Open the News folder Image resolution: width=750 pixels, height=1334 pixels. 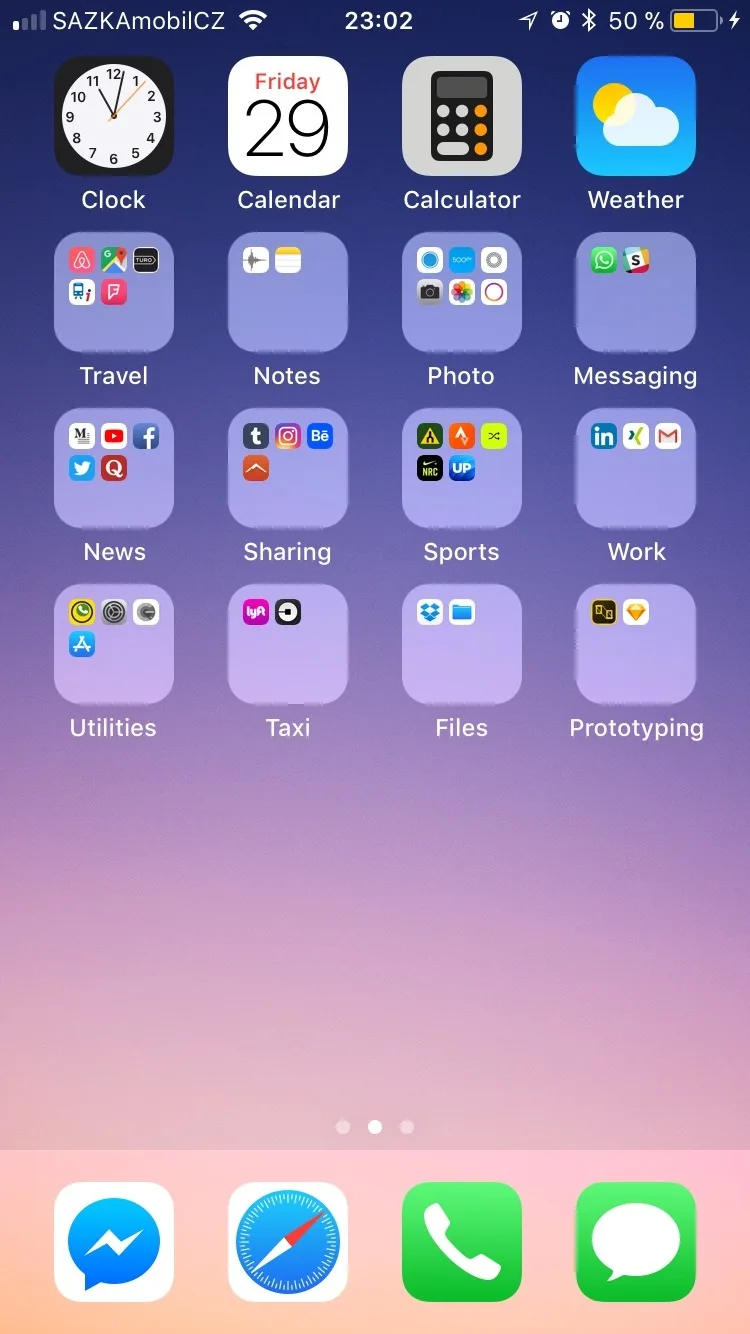tap(114, 468)
